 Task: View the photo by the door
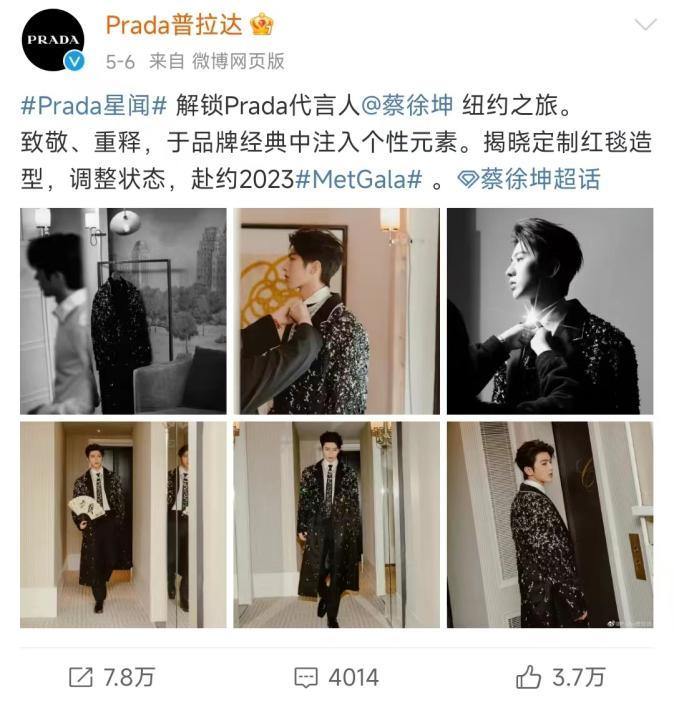[549, 525]
